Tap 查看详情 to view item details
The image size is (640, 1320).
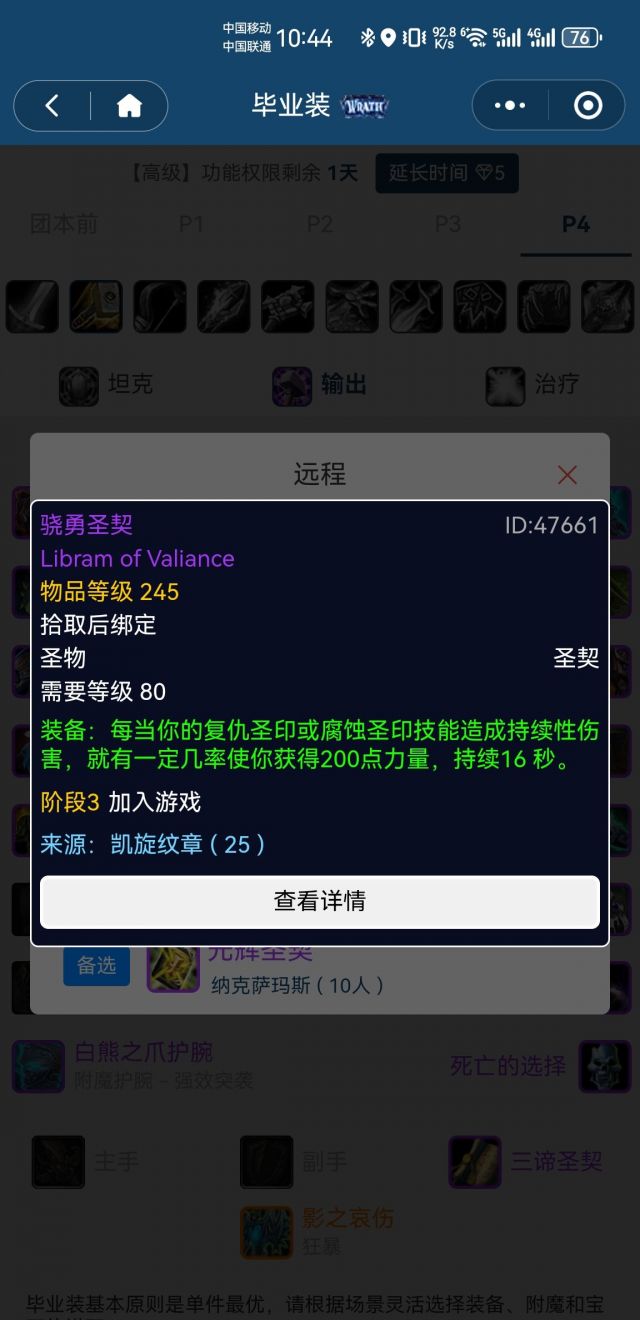tap(320, 901)
